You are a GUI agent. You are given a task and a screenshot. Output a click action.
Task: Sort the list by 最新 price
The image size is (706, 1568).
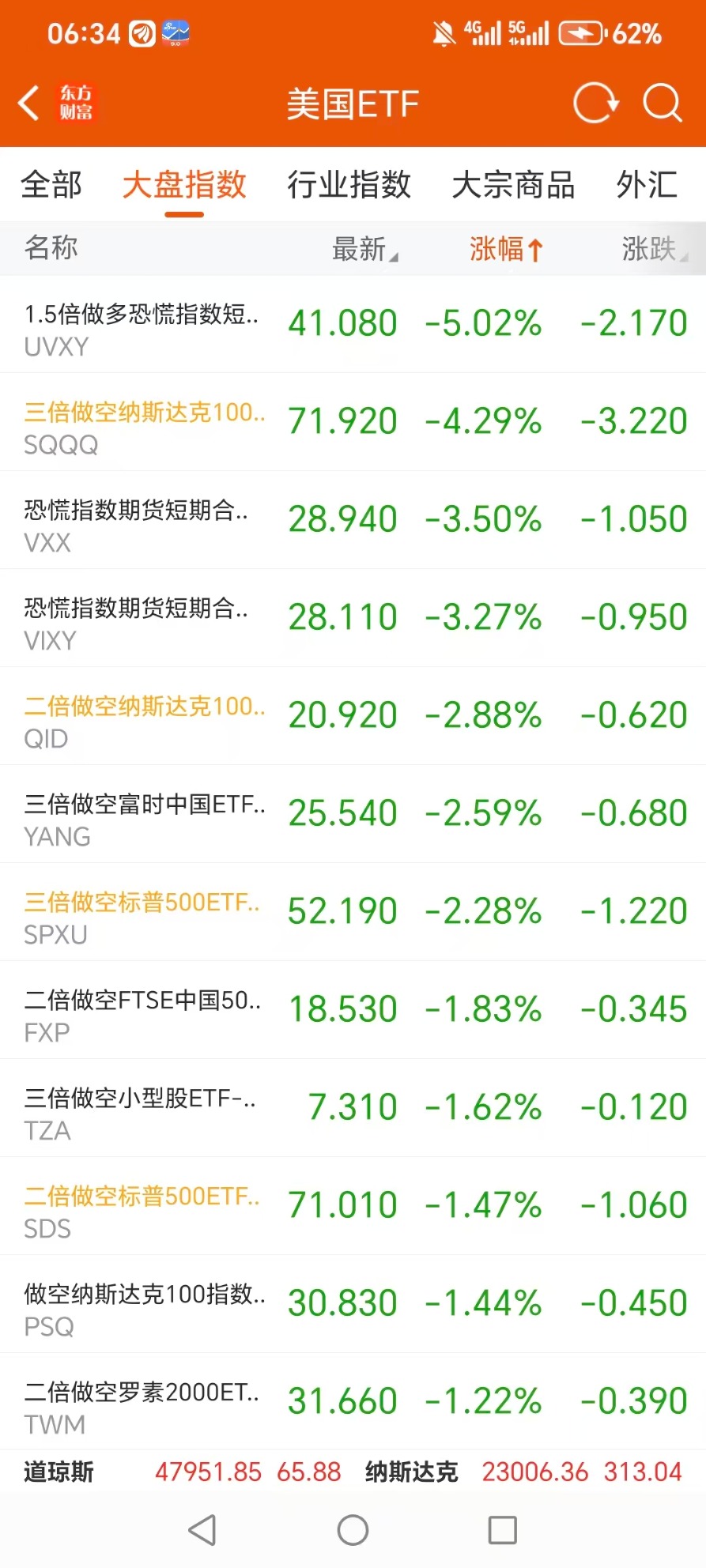(364, 249)
